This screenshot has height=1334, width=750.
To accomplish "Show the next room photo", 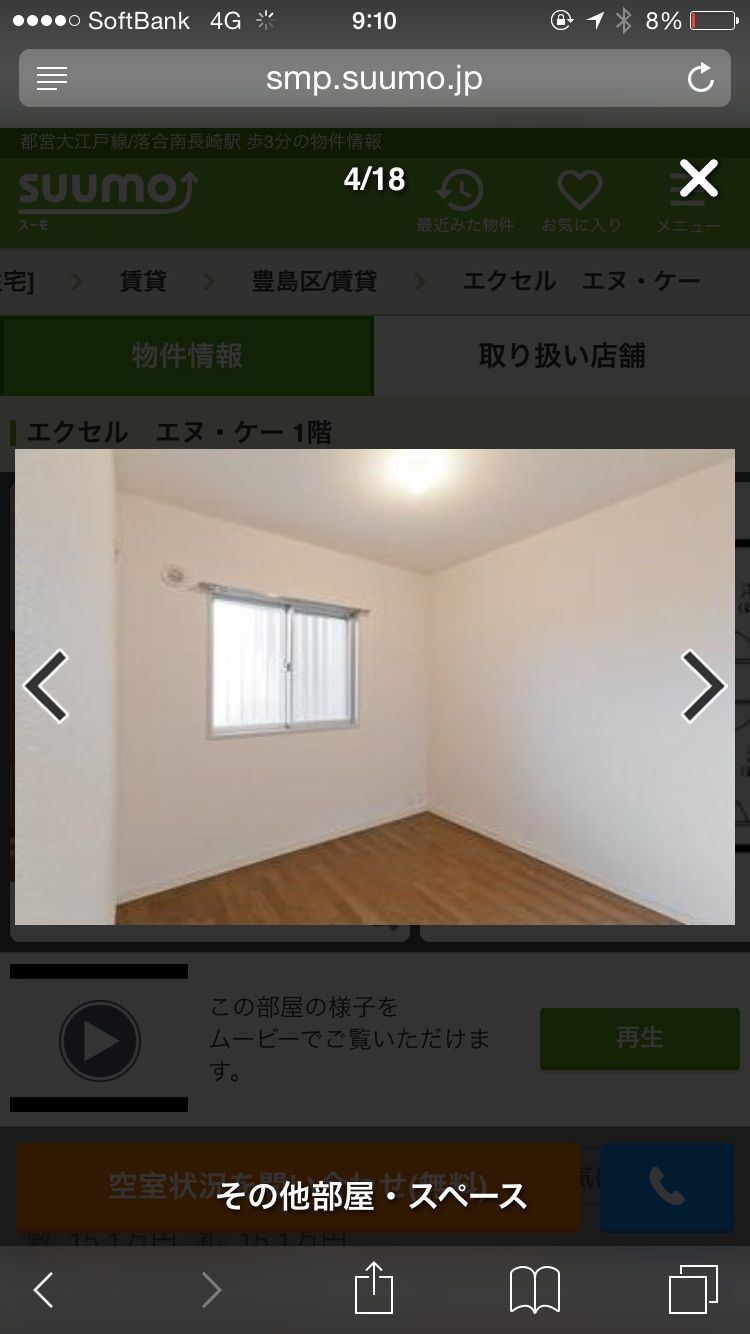I will click(x=702, y=686).
